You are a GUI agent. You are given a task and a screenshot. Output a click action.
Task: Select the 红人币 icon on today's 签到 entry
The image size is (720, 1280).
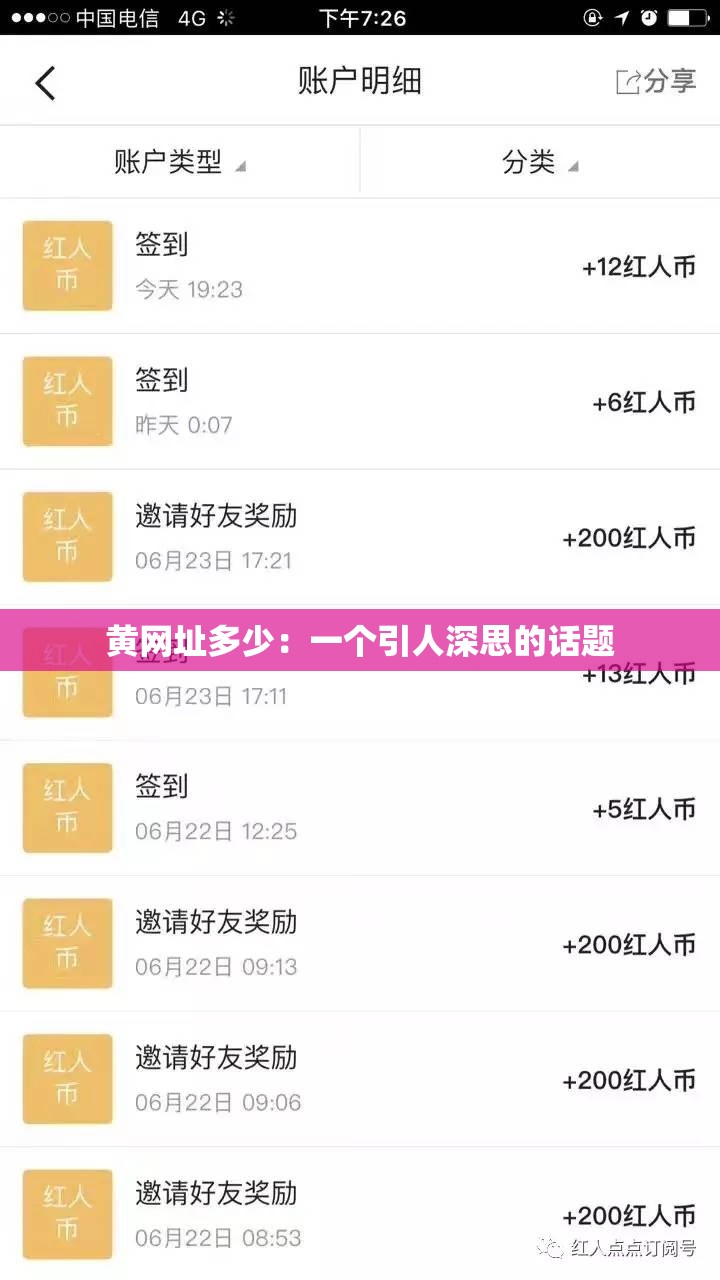[x=67, y=265]
